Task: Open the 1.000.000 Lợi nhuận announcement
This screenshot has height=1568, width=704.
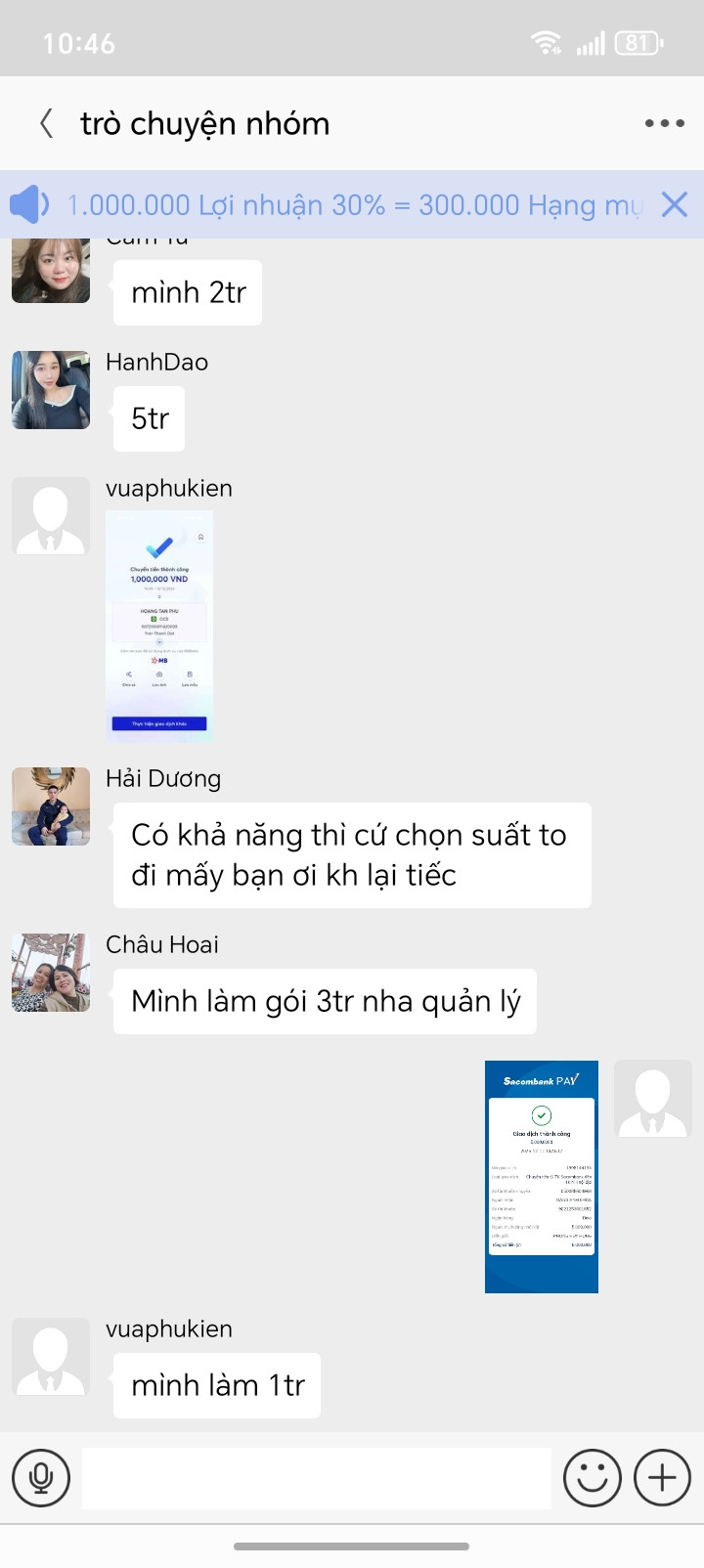Action: click(x=354, y=204)
